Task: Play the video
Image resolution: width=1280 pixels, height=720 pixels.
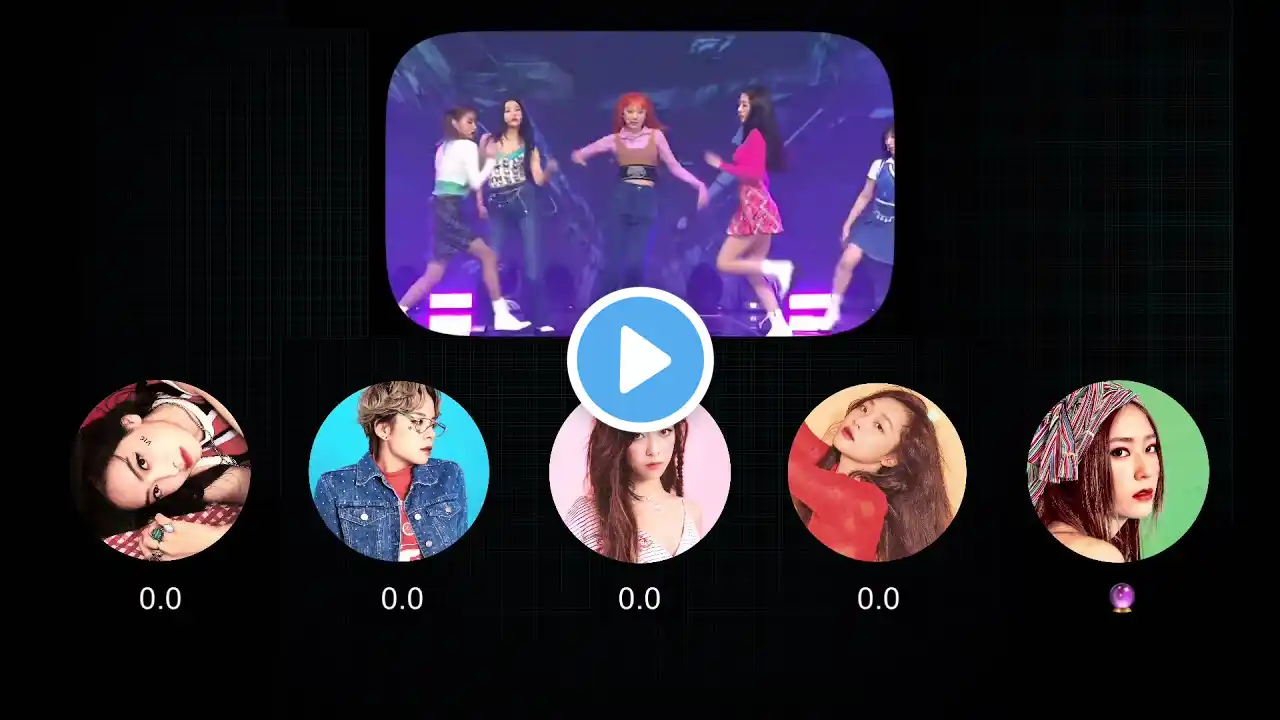Action: click(x=640, y=359)
